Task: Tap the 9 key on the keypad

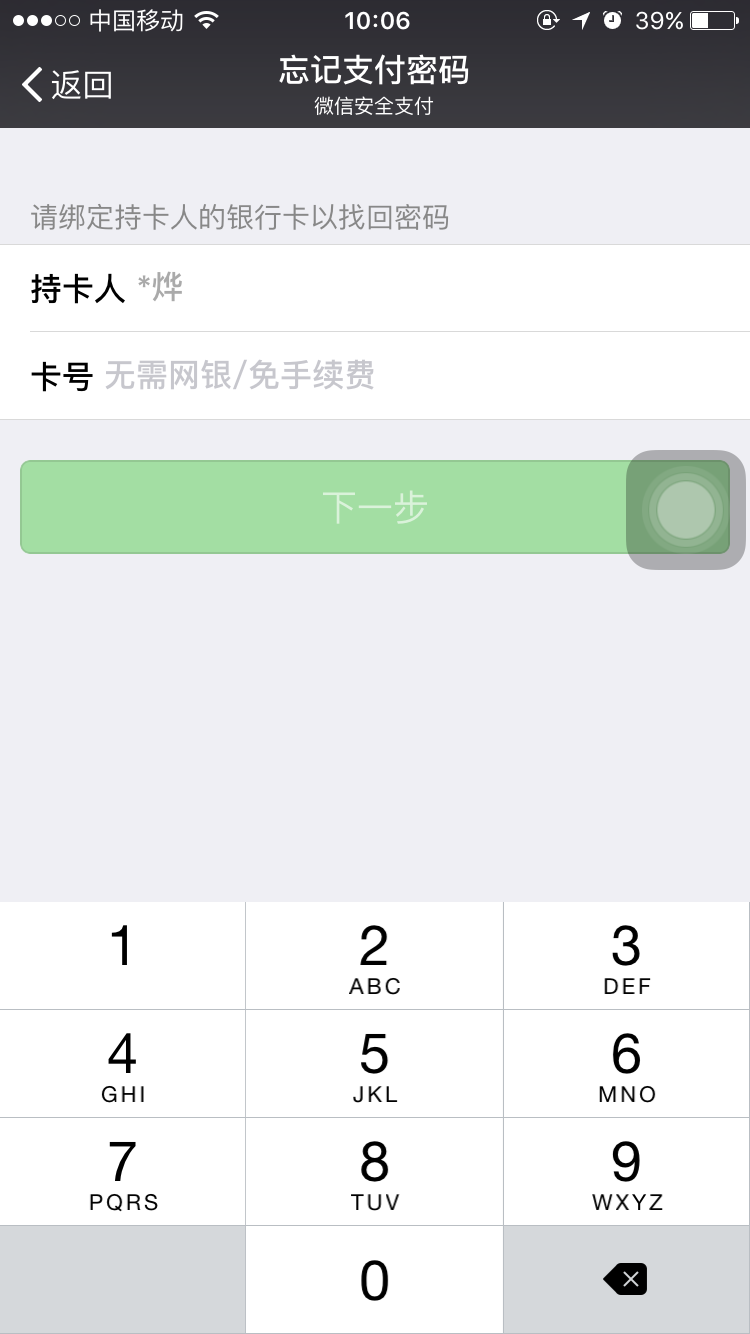Action: (627, 1172)
